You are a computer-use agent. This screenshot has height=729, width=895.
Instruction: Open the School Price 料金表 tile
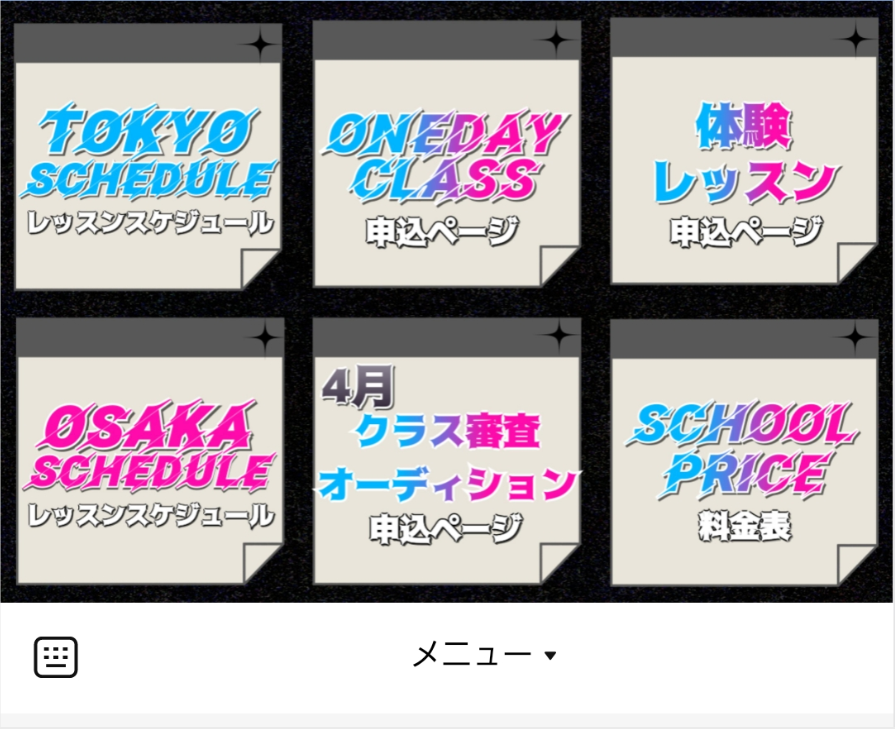click(744, 455)
